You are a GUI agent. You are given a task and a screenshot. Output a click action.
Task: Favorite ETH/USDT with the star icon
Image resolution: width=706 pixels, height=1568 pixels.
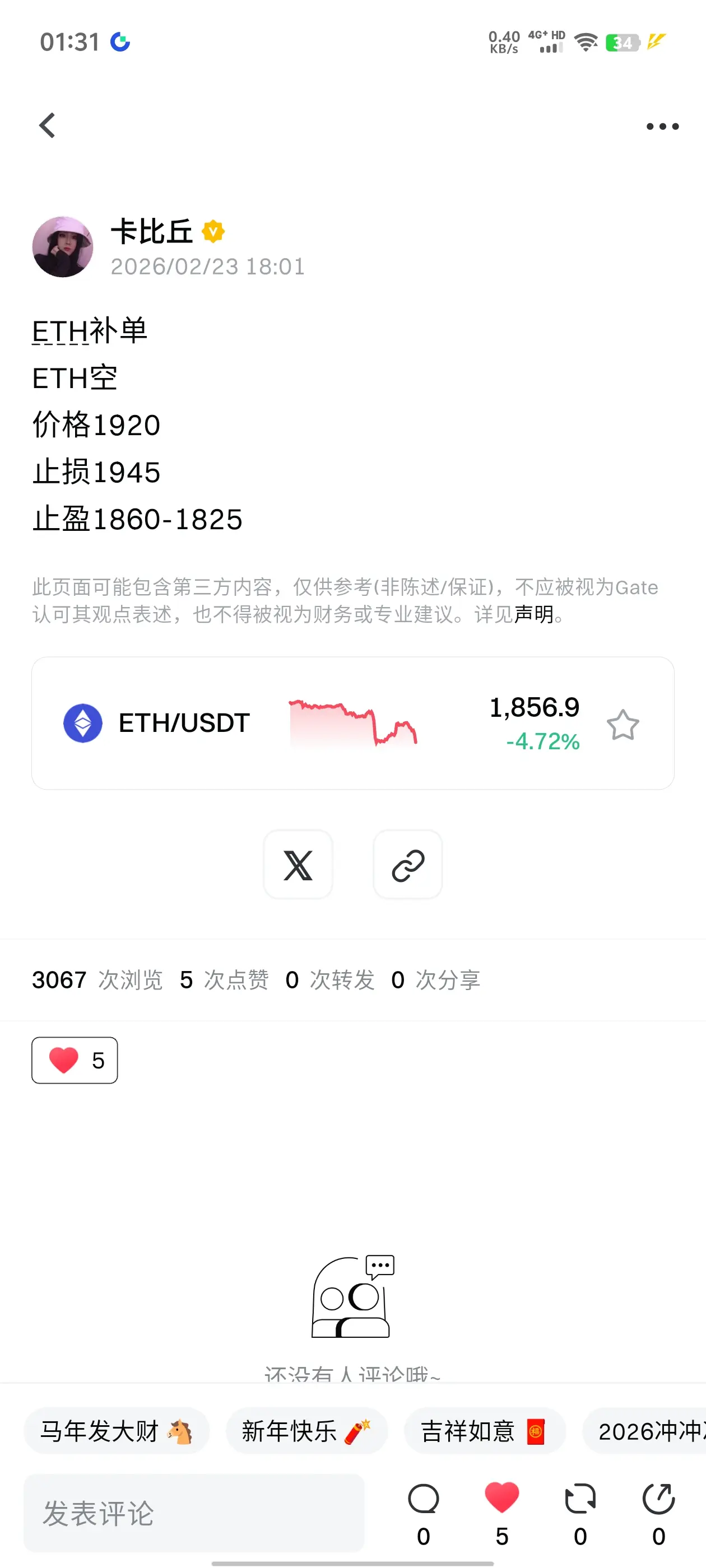[x=624, y=724]
